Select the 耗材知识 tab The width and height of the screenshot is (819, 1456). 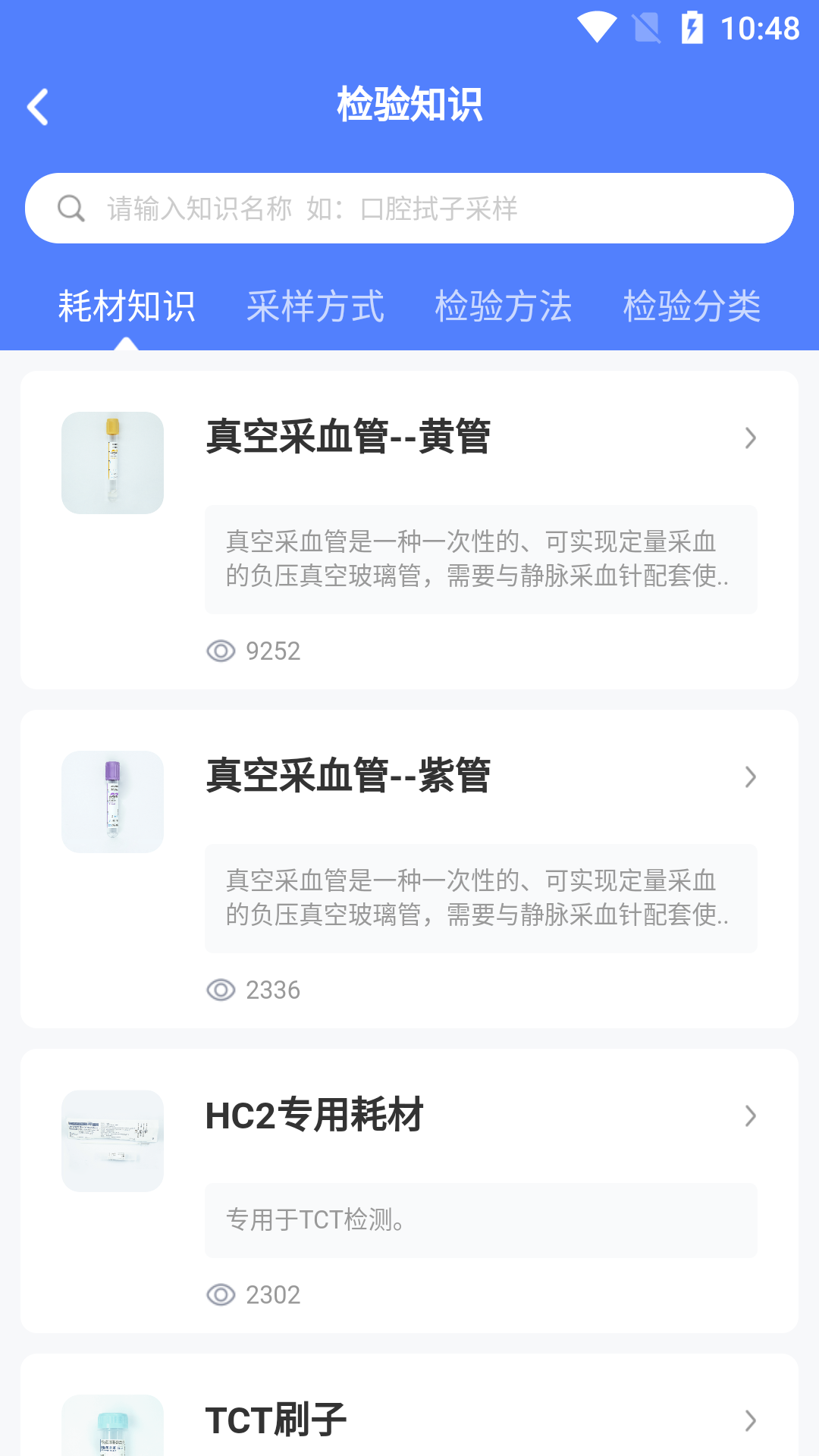126,306
